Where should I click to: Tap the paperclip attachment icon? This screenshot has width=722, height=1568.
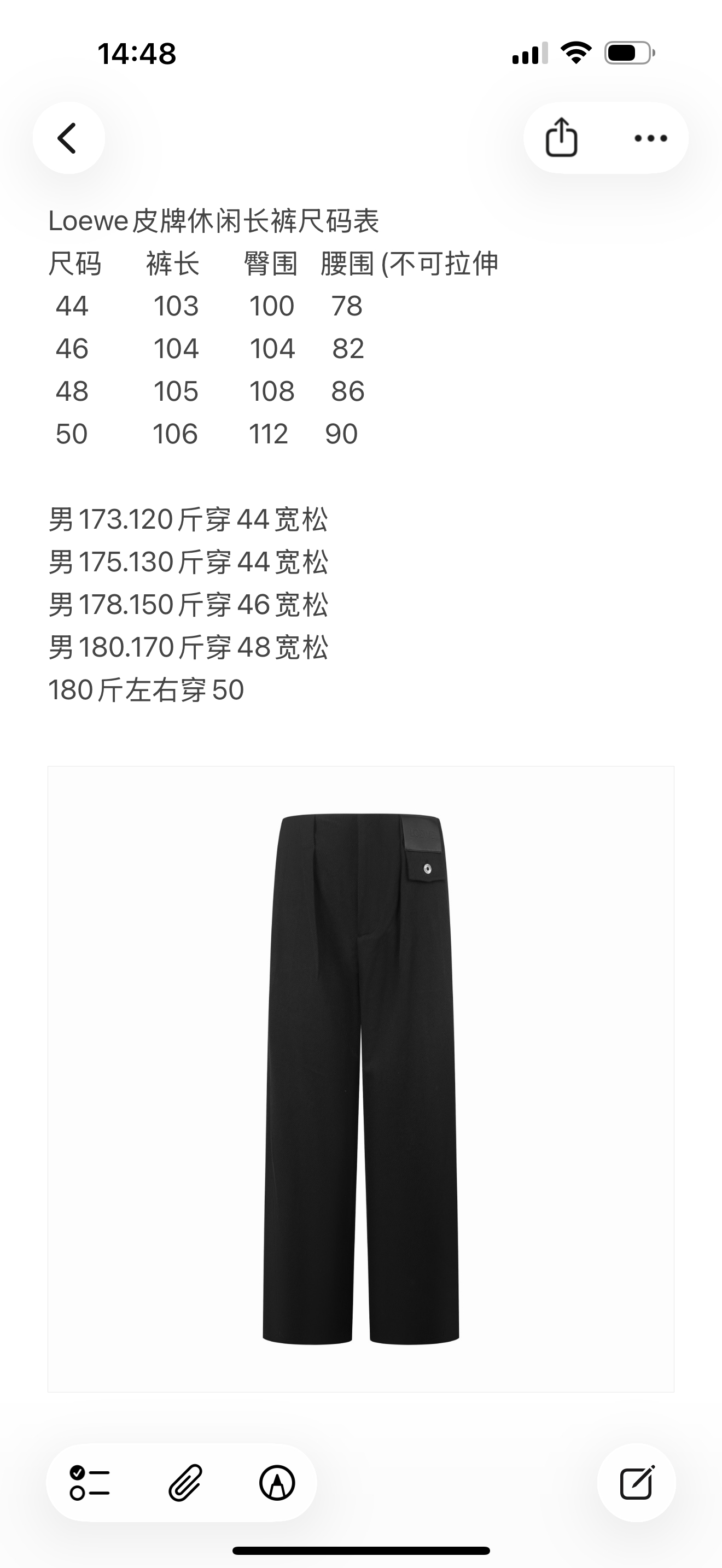pyautogui.click(x=184, y=1483)
